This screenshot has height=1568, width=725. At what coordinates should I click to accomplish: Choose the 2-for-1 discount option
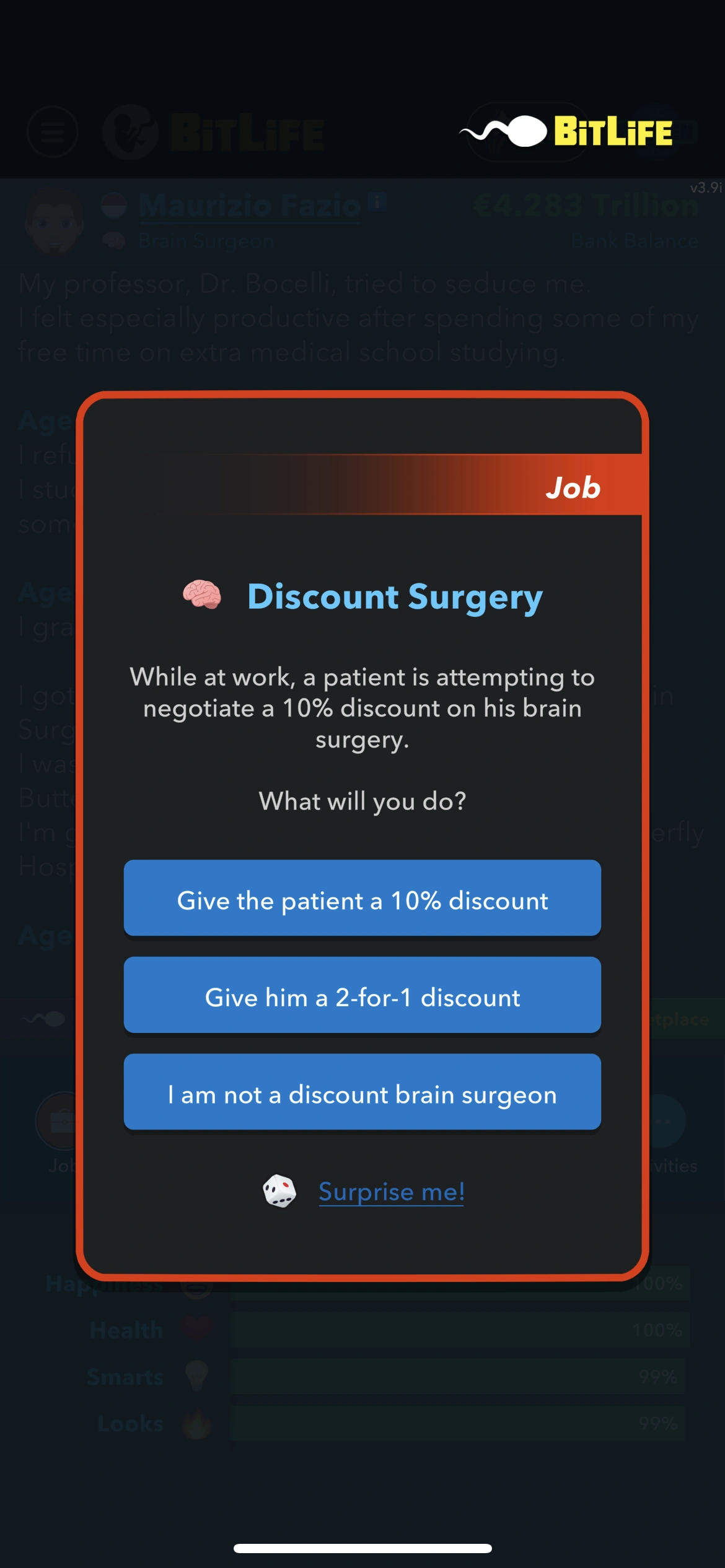(x=362, y=997)
